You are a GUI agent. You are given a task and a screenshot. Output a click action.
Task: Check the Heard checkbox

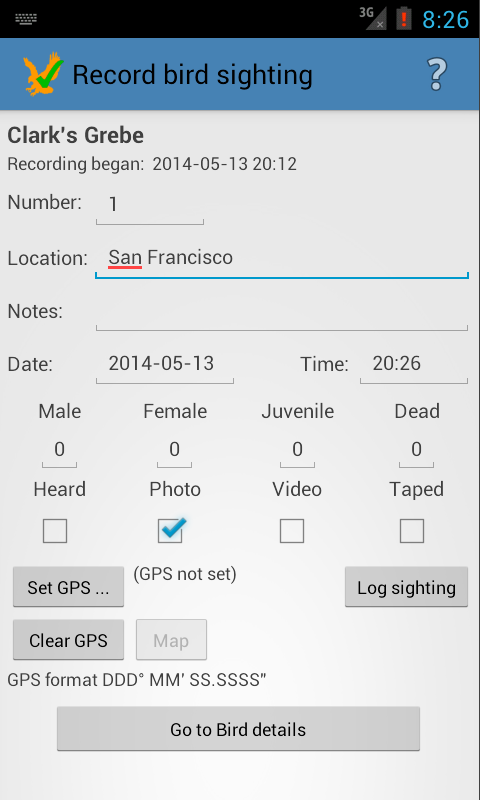point(55,531)
